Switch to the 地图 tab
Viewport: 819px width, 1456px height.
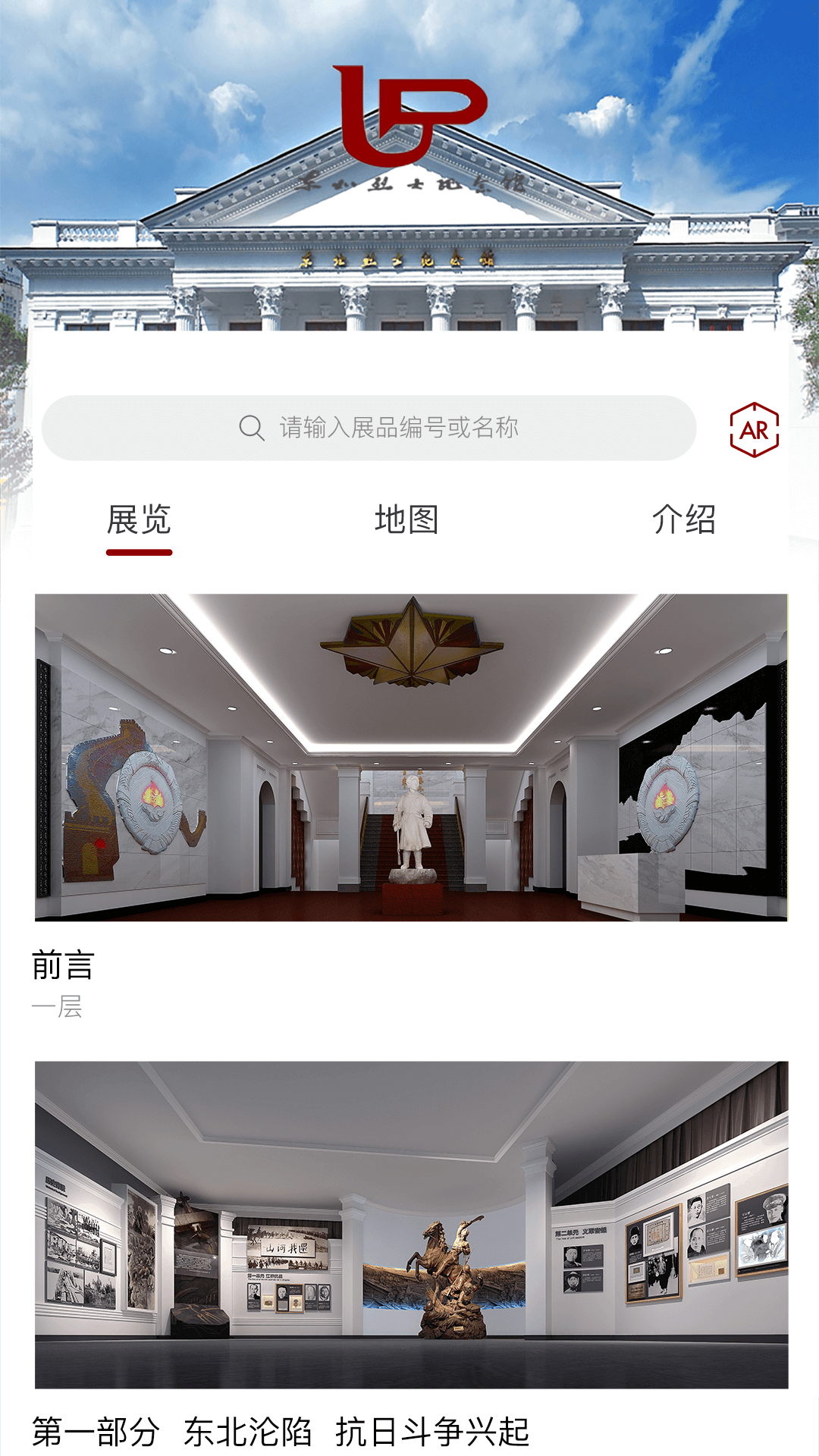[406, 520]
